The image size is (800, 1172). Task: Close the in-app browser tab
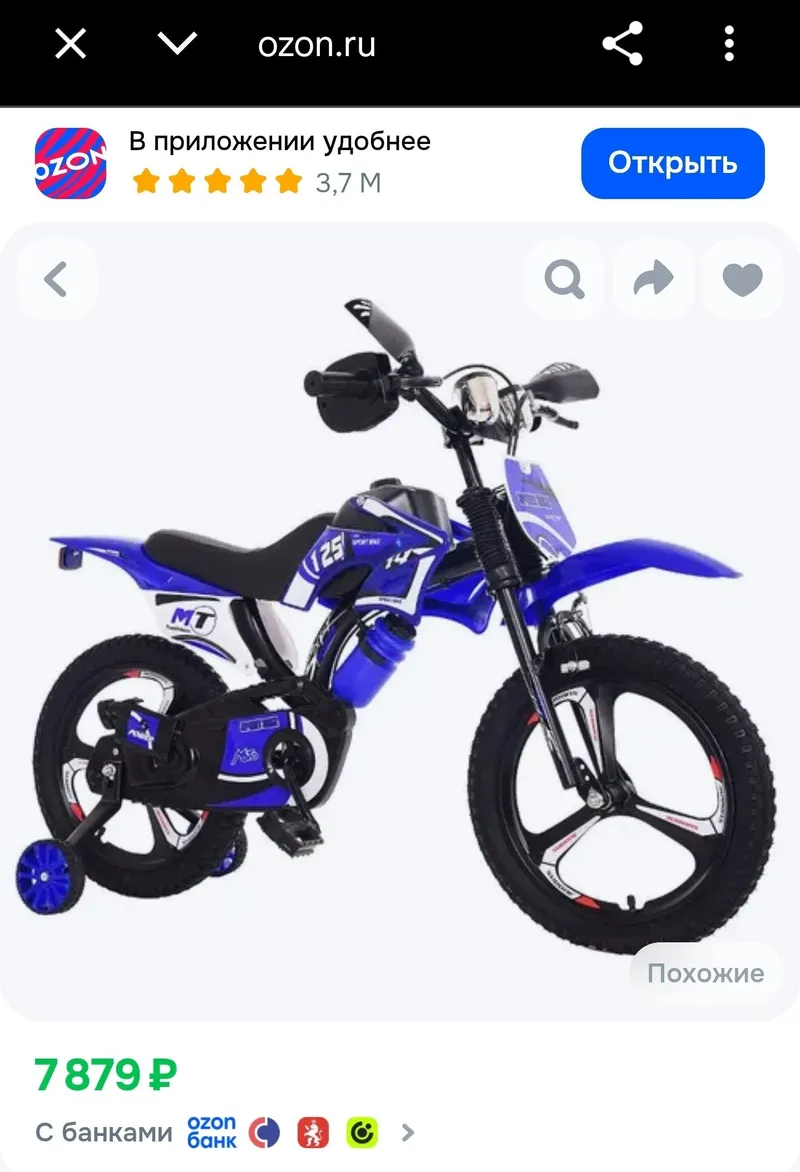71,44
